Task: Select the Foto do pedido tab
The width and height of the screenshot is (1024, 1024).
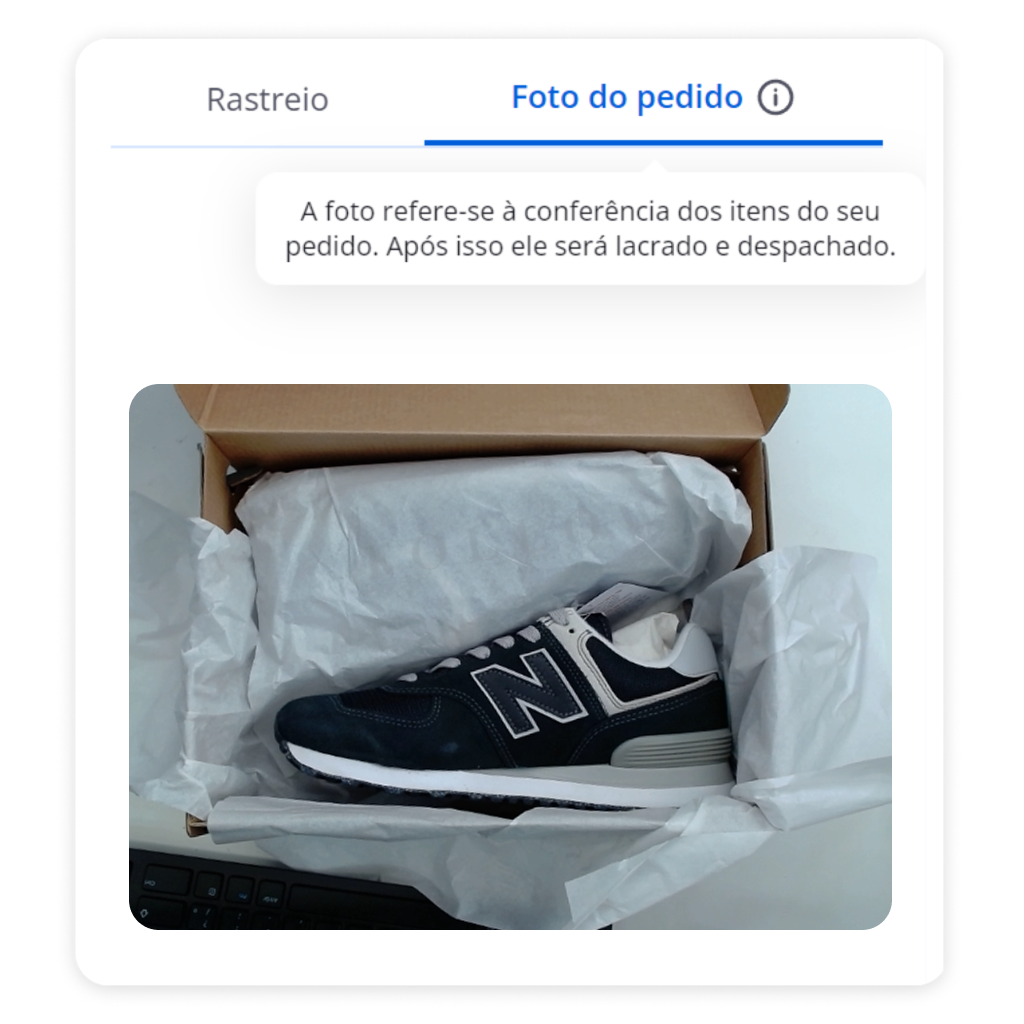Action: [x=626, y=98]
